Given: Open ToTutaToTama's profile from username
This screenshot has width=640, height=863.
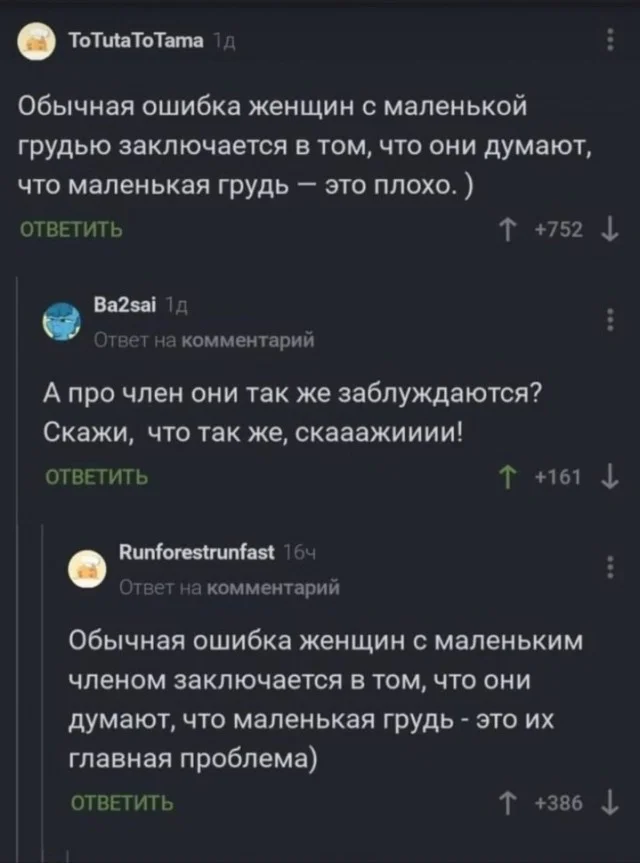Looking at the screenshot, I should [x=135, y=41].
